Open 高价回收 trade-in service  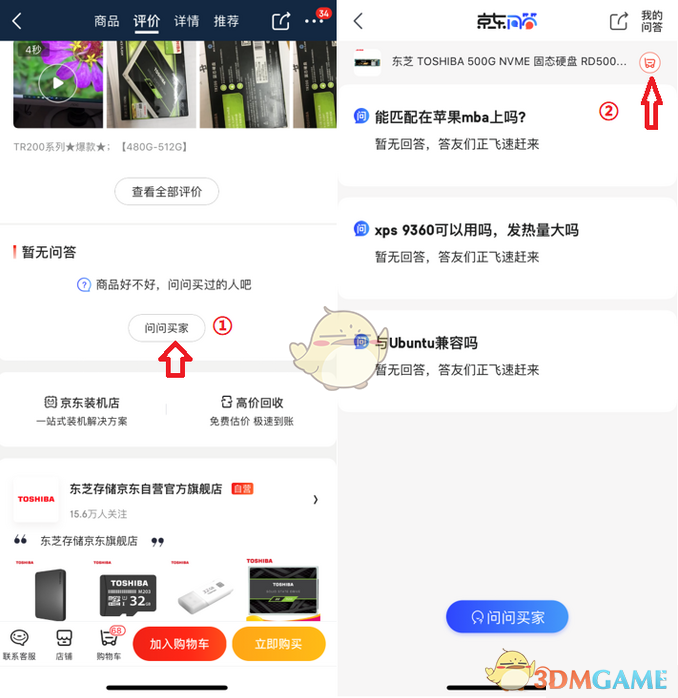click(252, 410)
